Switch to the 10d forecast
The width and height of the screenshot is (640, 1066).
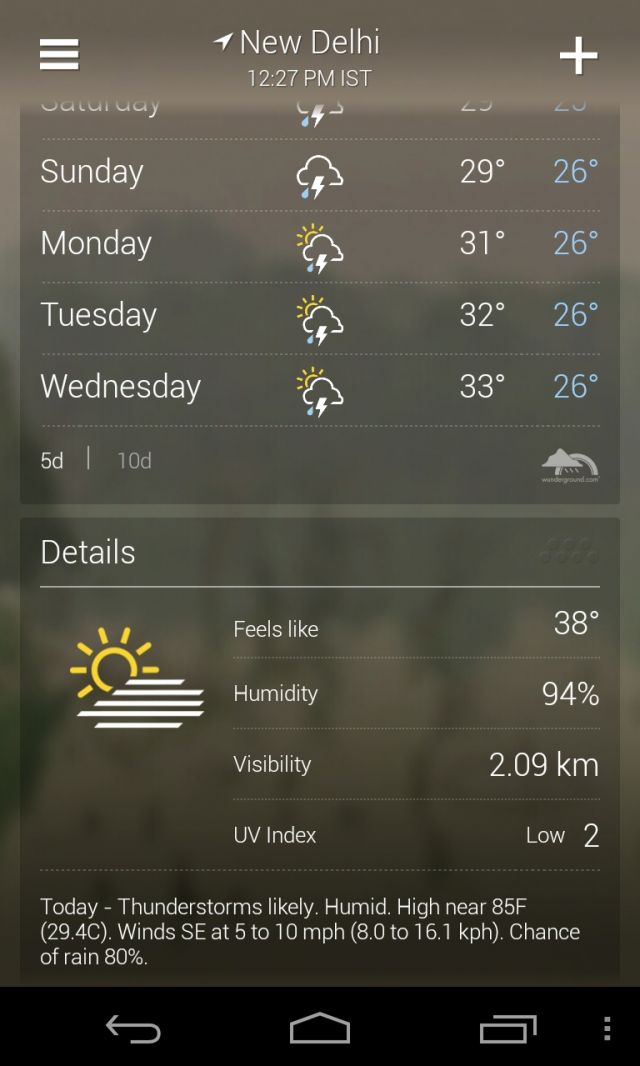click(x=134, y=460)
